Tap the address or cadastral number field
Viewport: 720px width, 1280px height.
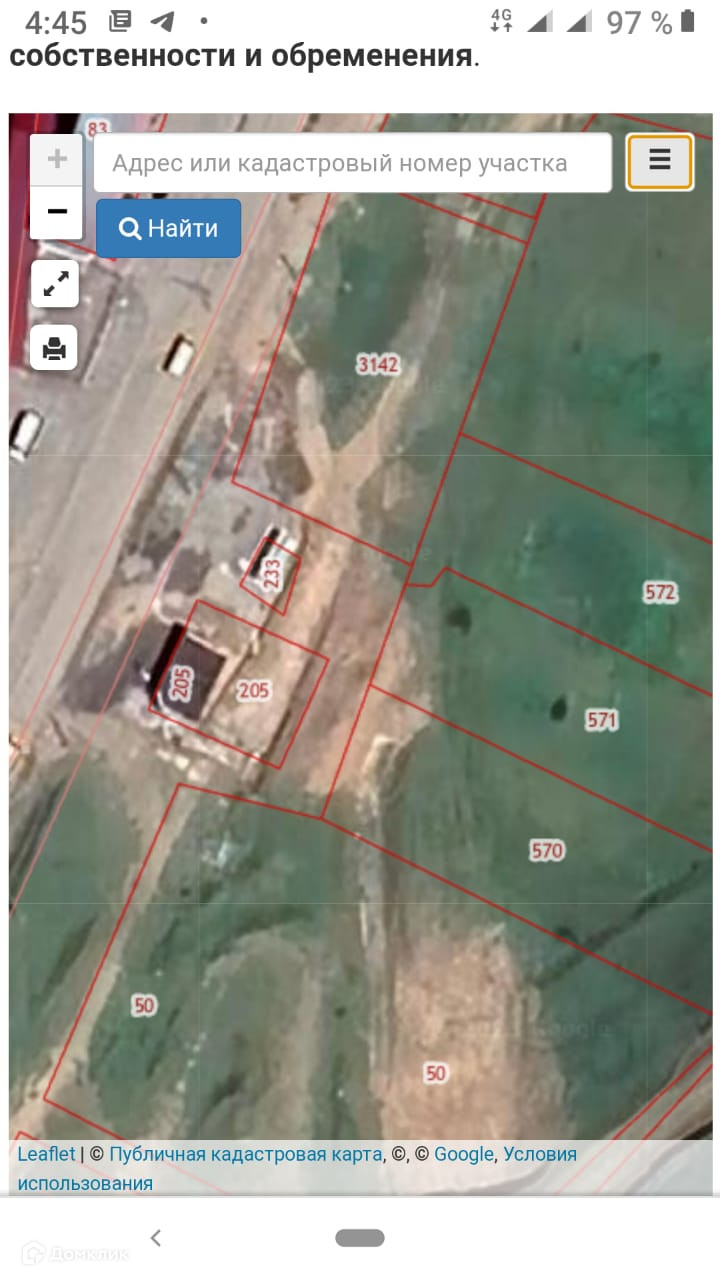(x=352, y=163)
